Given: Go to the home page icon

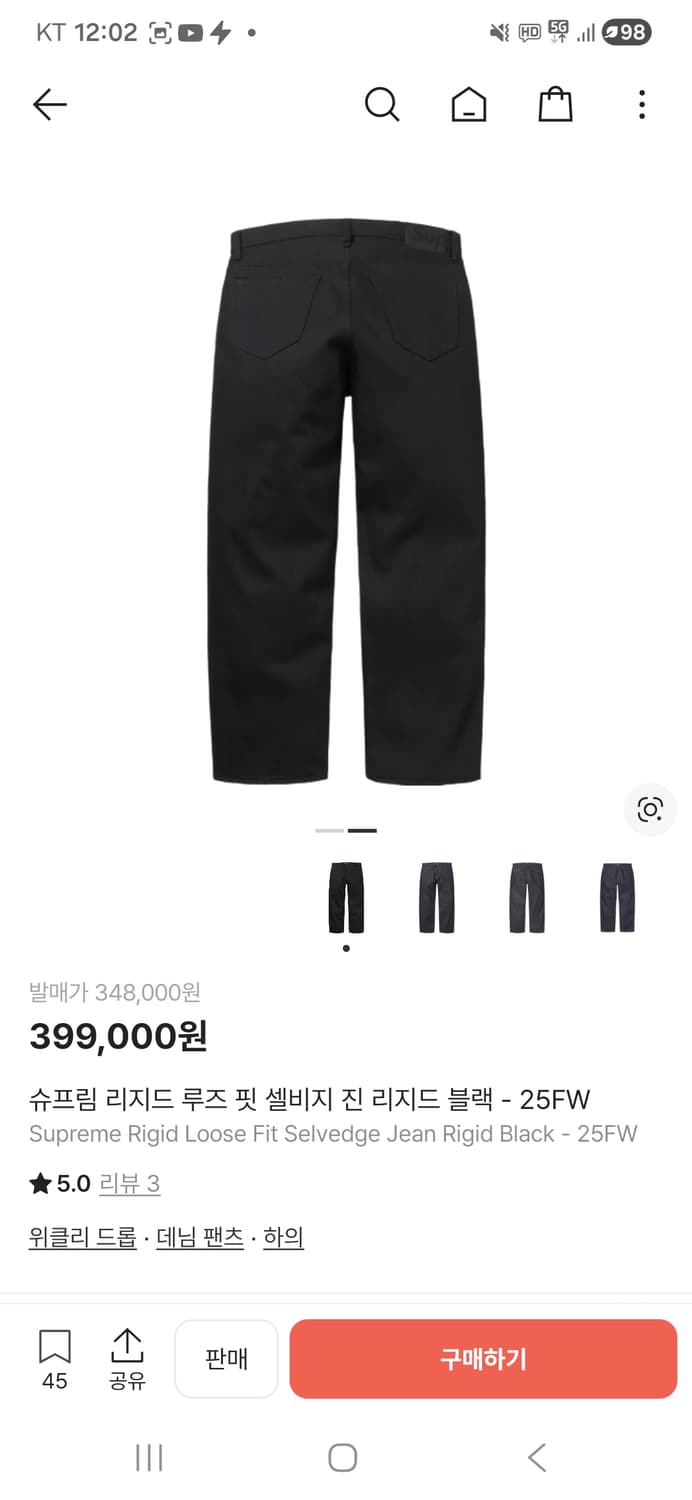Looking at the screenshot, I should [468, 104].
